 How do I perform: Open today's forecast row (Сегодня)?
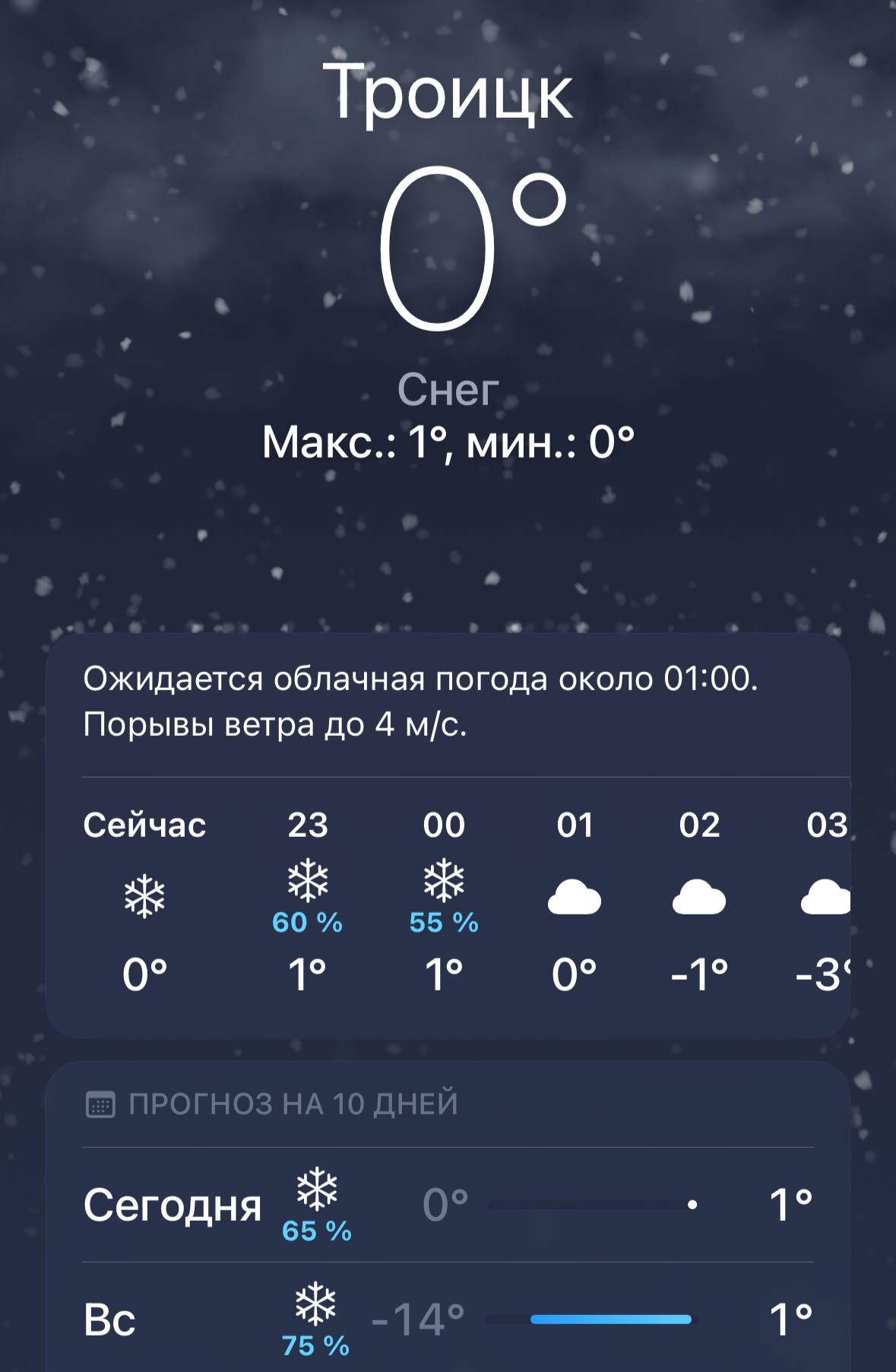[x=447, y=1205]
